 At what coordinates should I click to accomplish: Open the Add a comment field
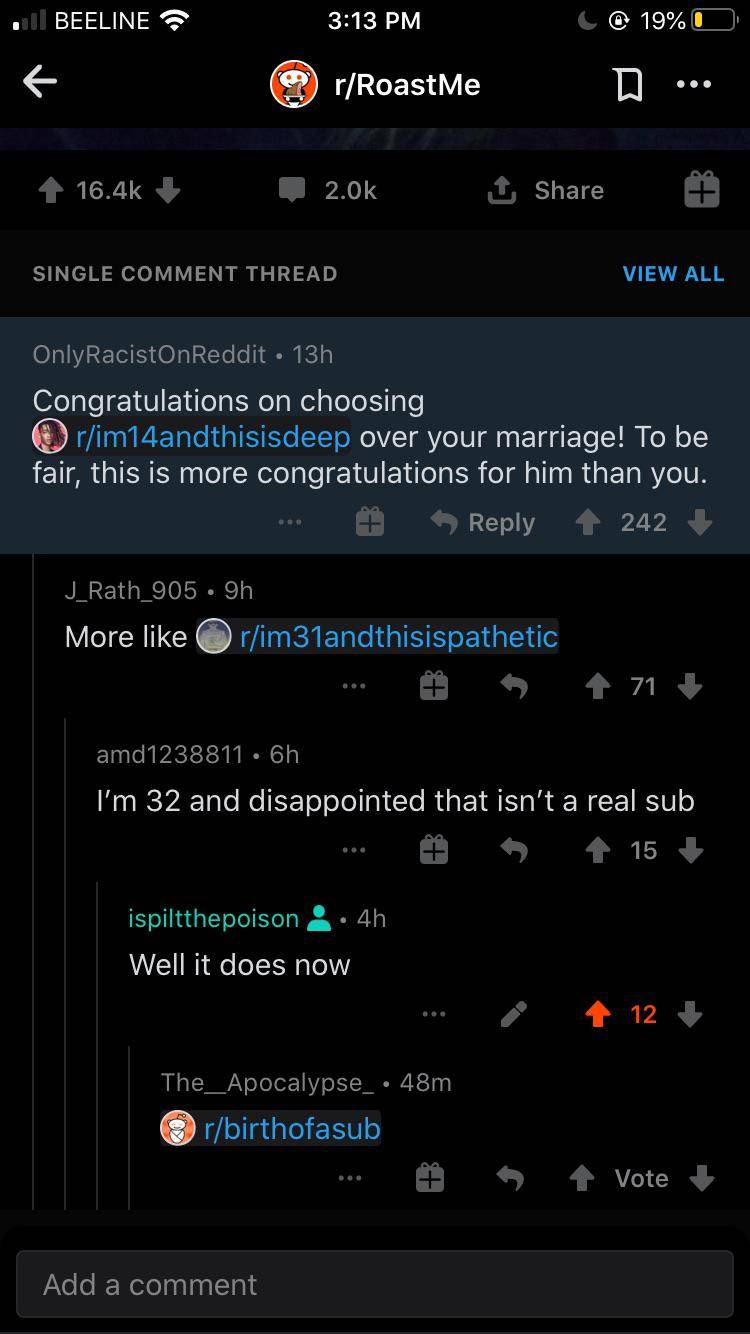pos(375,1284)
